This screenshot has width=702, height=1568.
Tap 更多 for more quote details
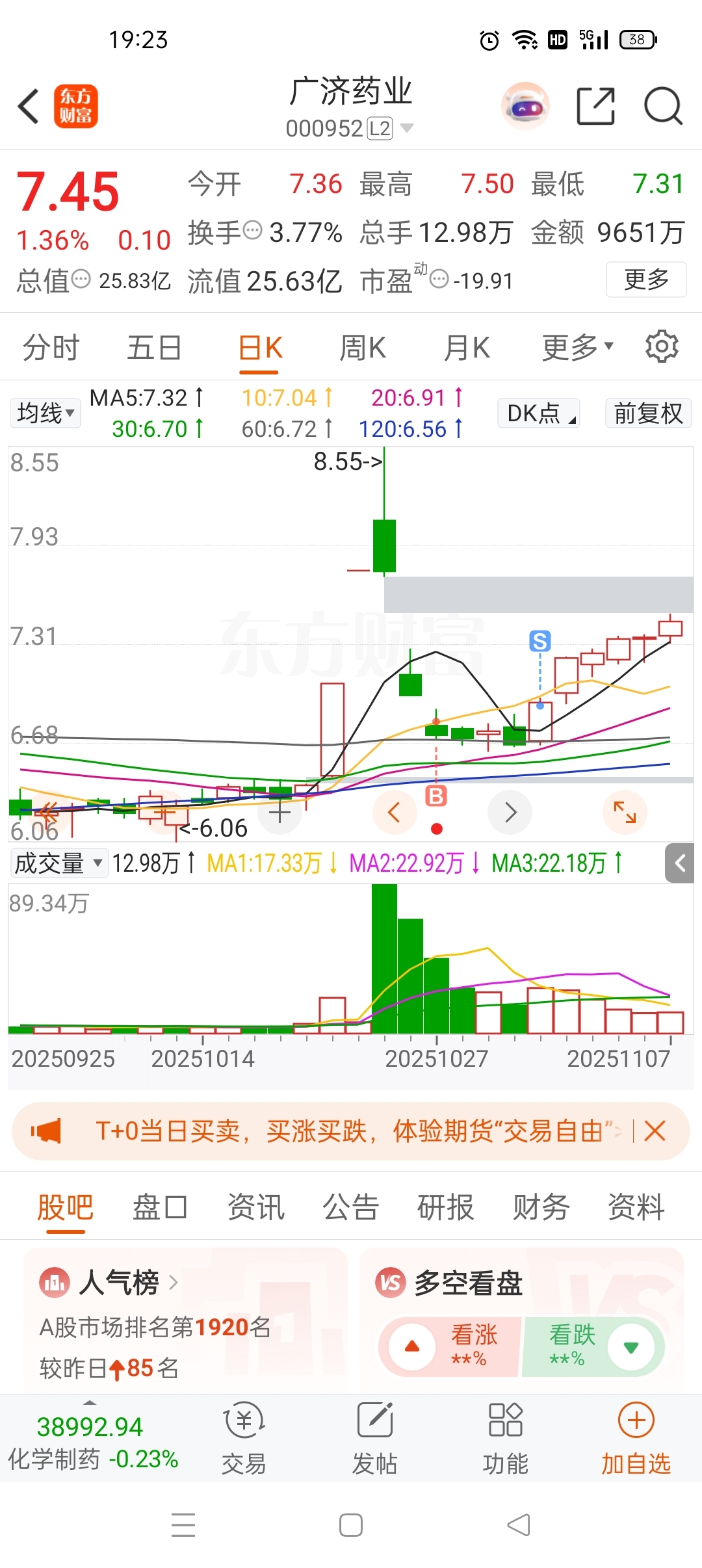click(x=645, y=280)
